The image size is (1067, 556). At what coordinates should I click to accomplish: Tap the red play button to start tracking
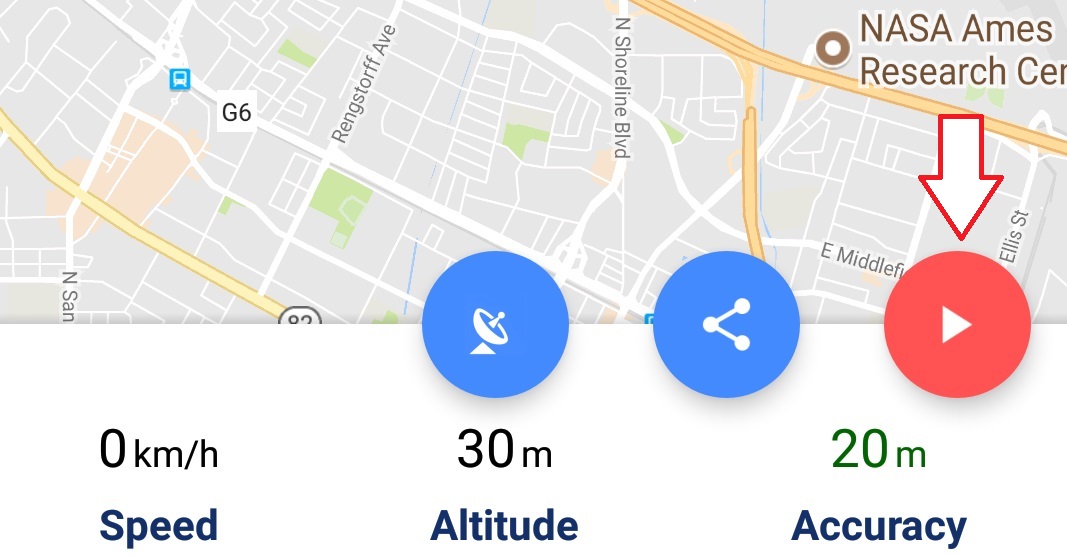pos(957,325)
